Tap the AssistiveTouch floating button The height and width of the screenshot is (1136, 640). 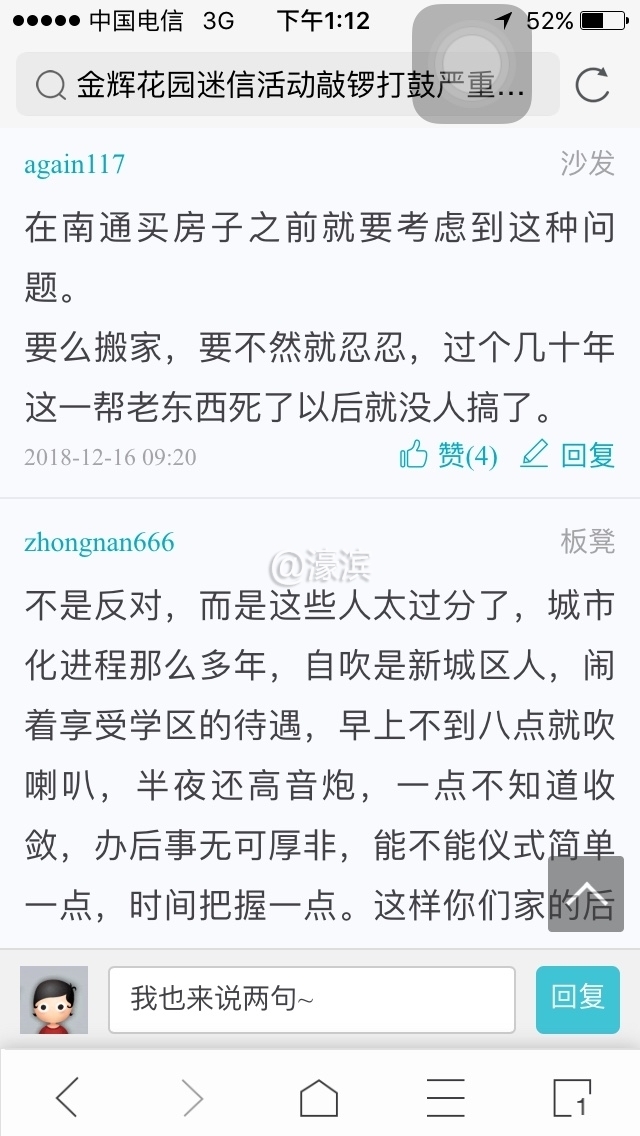click(x=471, y=64)
